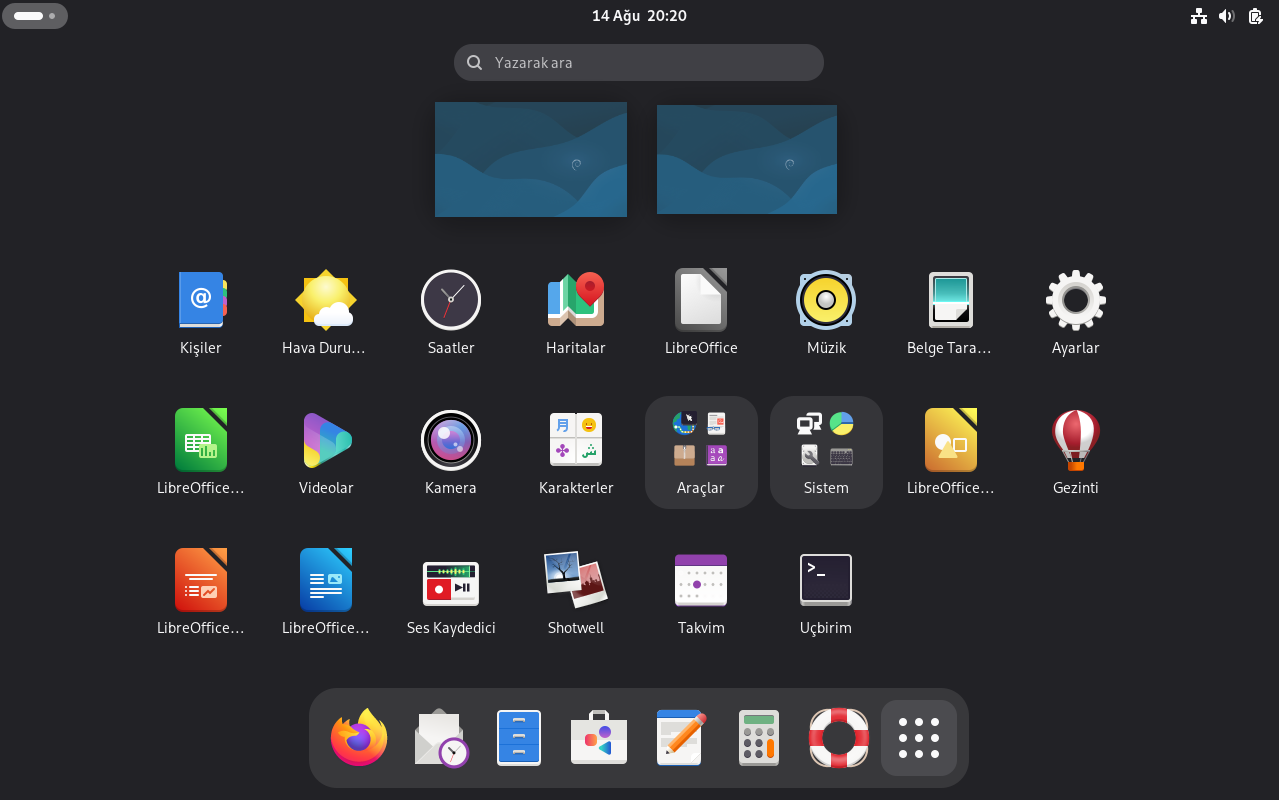
Task: Open the Yazarak ara search field
Action: [x=638, y=62]
